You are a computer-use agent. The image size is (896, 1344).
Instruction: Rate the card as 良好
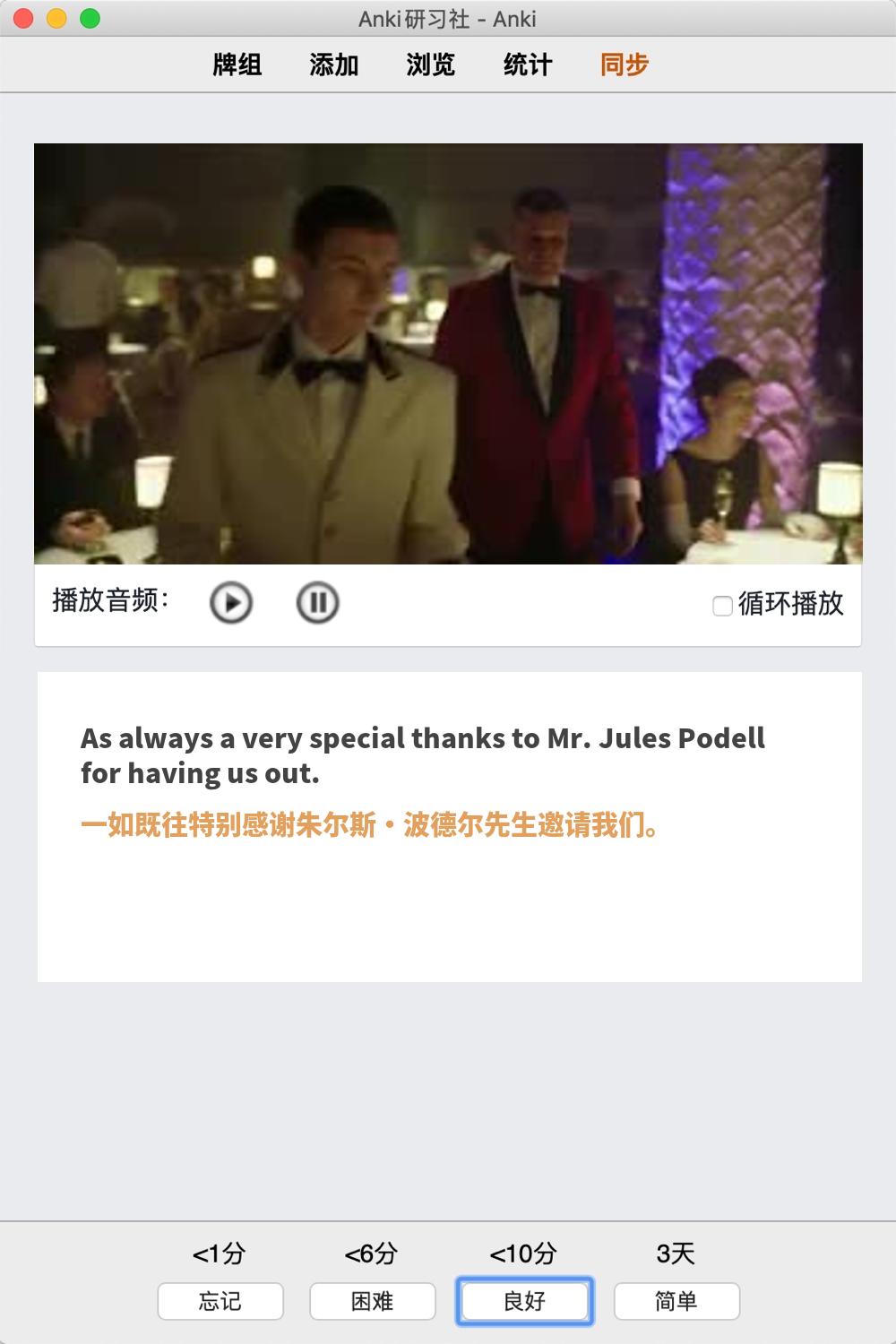click(x=525, y=1301)
